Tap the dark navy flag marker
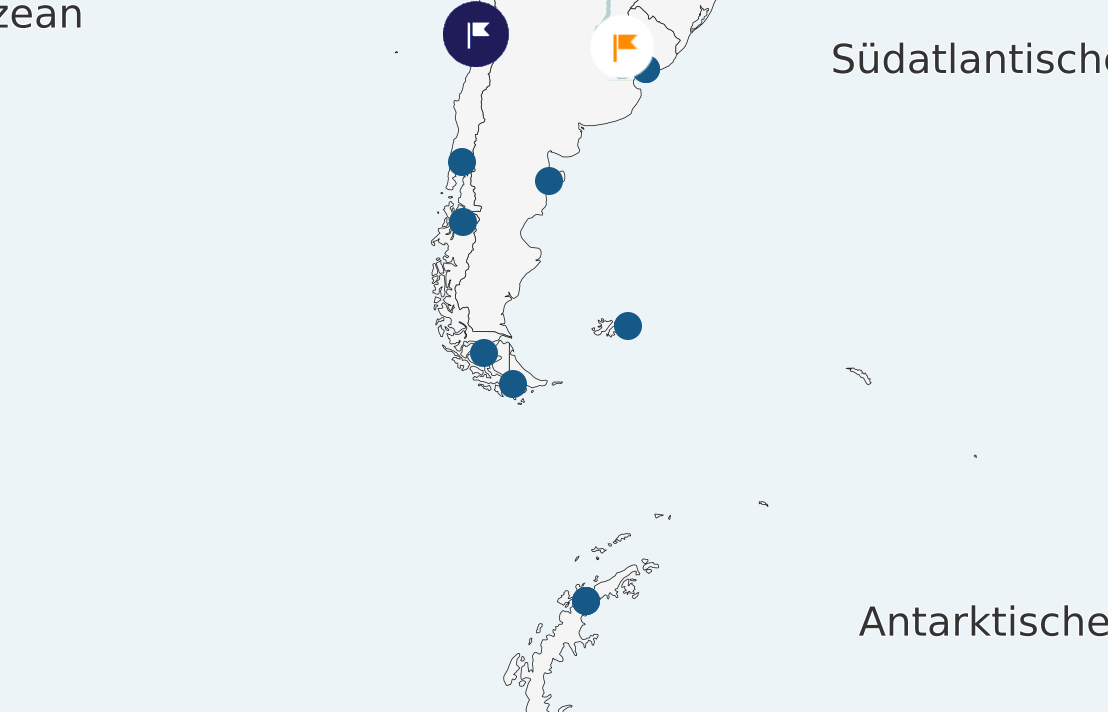This screenshot has width=1108, height=712. (476, 34)
